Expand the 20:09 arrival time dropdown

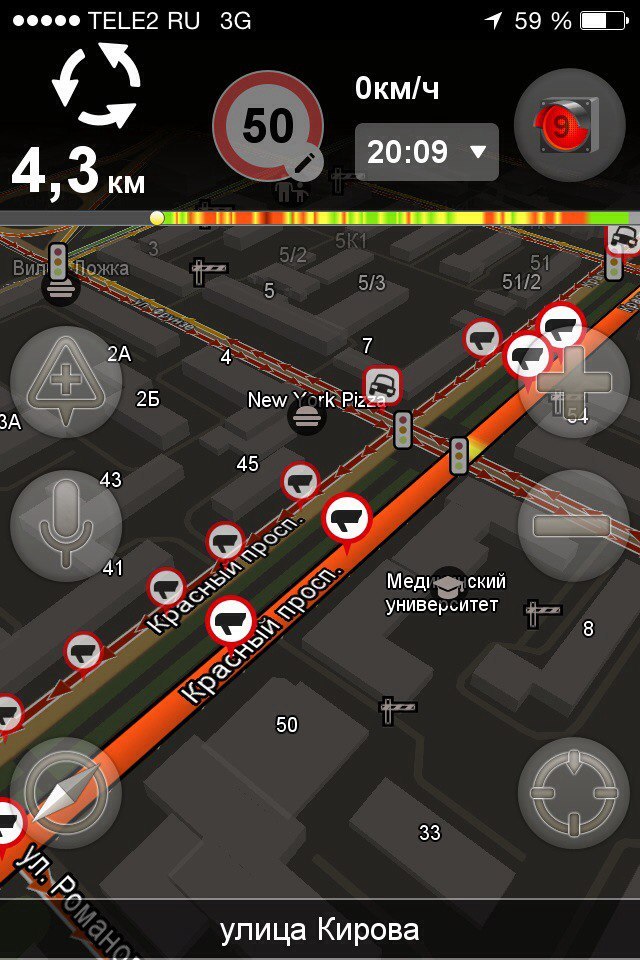[x=427, y=152]
